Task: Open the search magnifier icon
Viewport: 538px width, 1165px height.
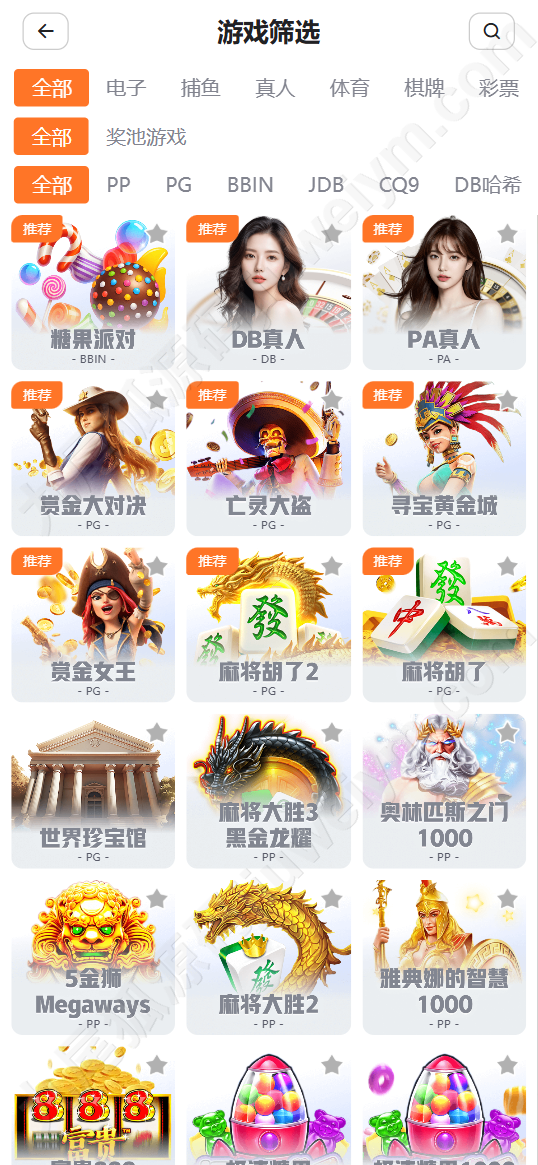Action: point(491,31)
